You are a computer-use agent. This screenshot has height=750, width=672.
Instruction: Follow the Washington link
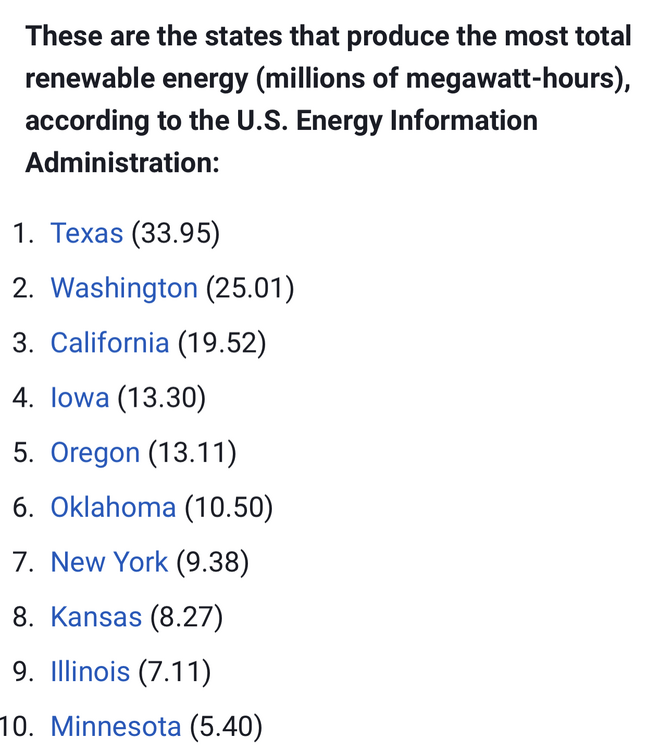point(124,289)
